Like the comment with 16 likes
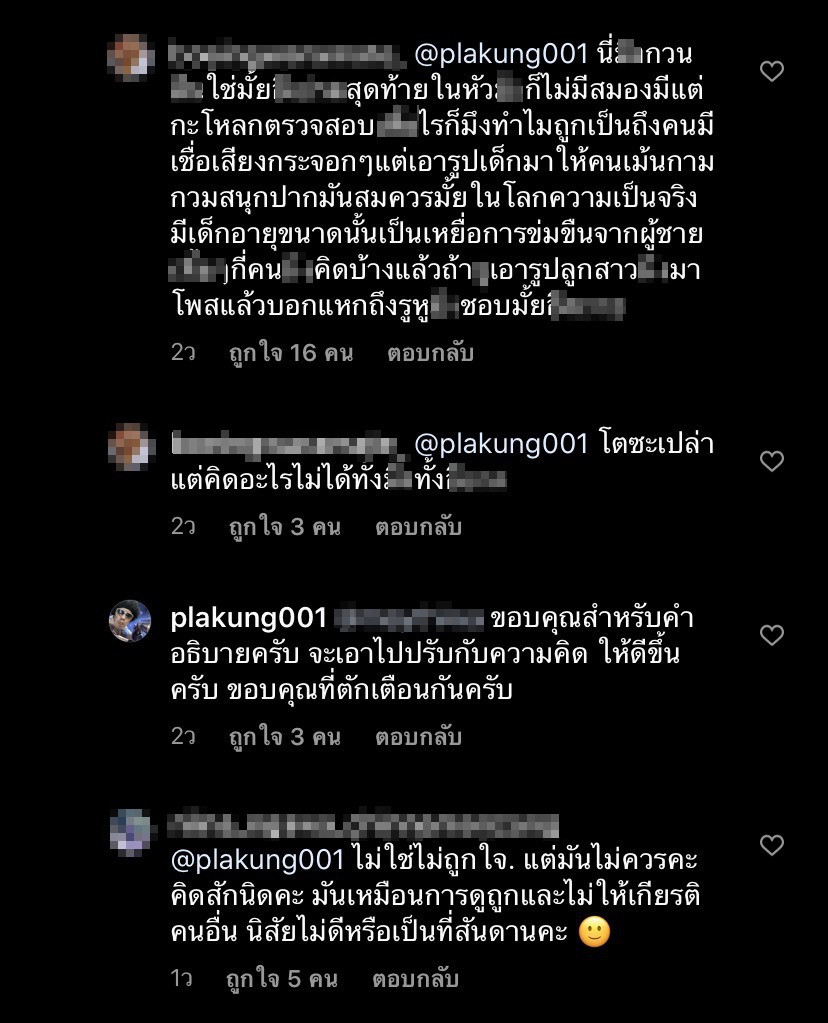828x1023 pixels. click(x=771, y=71)
